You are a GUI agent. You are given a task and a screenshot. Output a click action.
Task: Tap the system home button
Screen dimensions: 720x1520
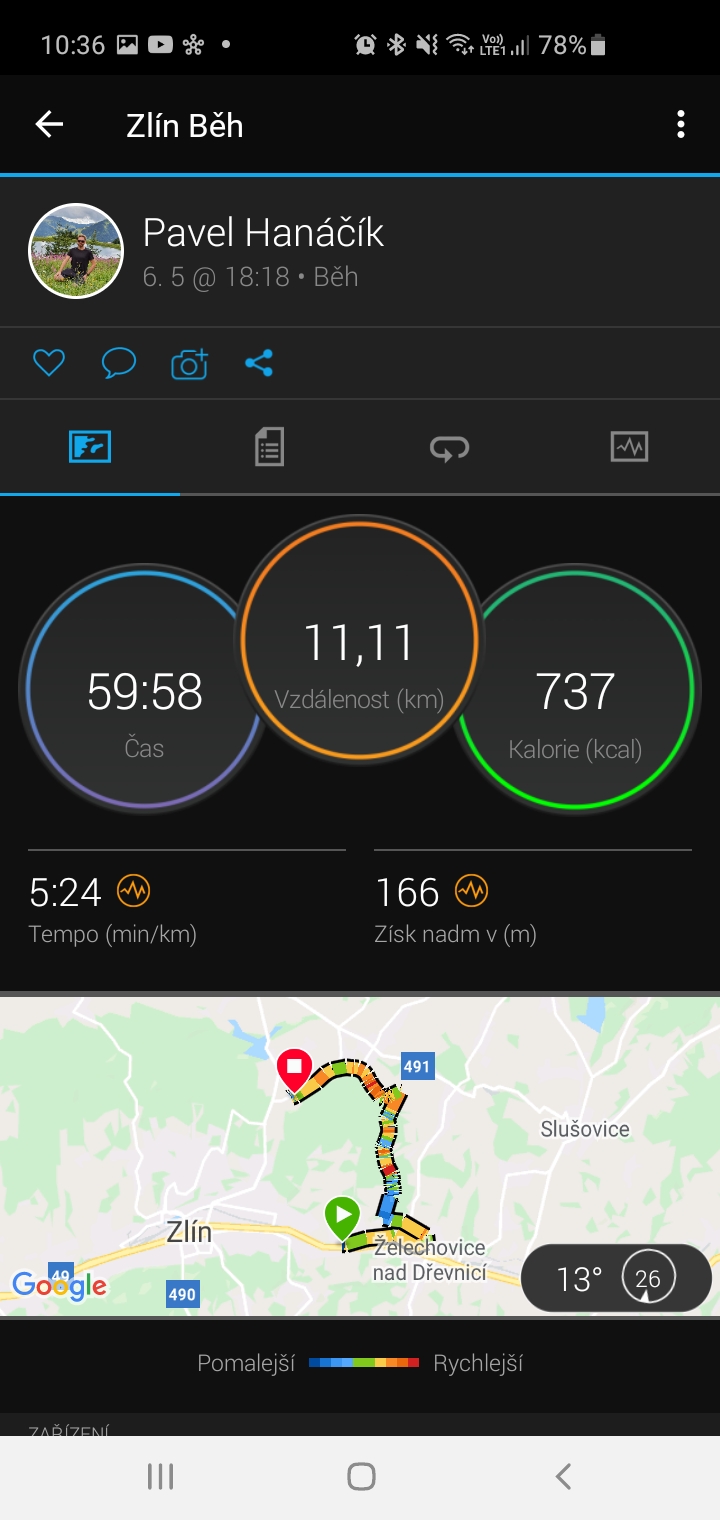[361, 1476]
